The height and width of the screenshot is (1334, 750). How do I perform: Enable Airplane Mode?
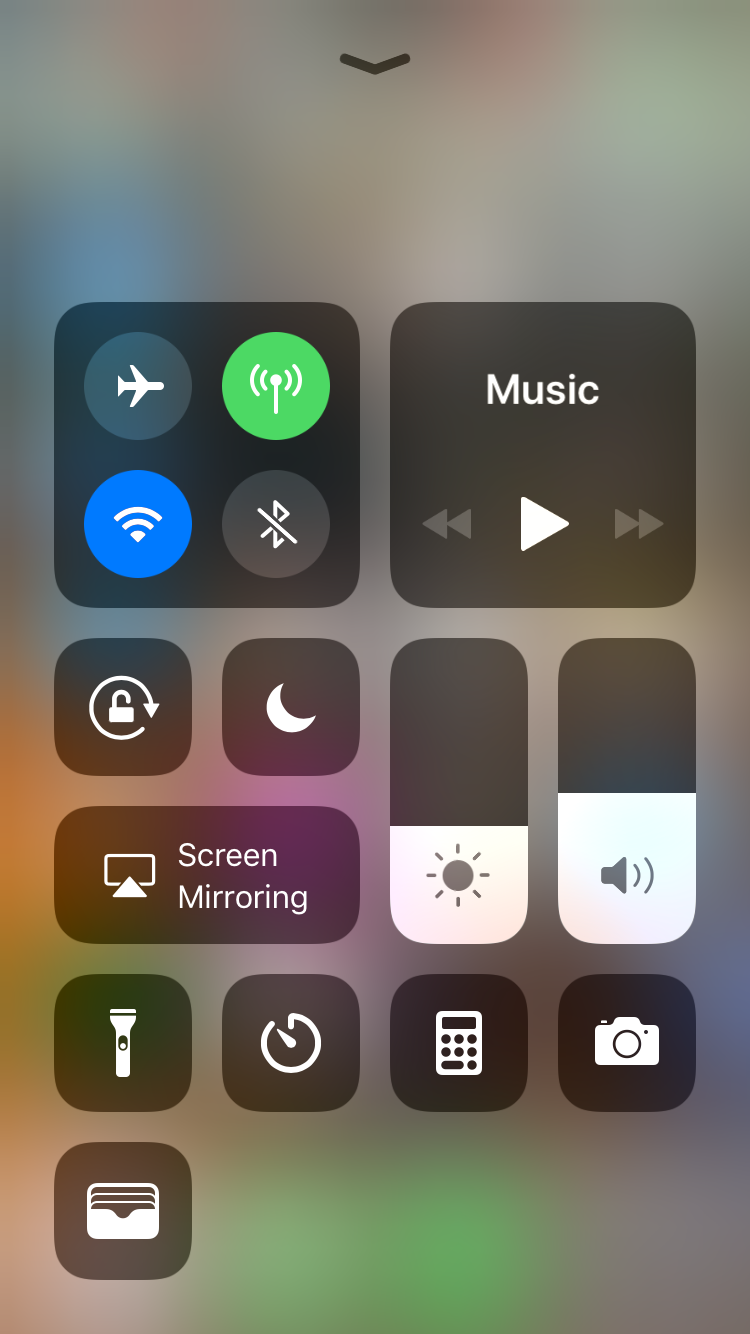coord(138,386)
